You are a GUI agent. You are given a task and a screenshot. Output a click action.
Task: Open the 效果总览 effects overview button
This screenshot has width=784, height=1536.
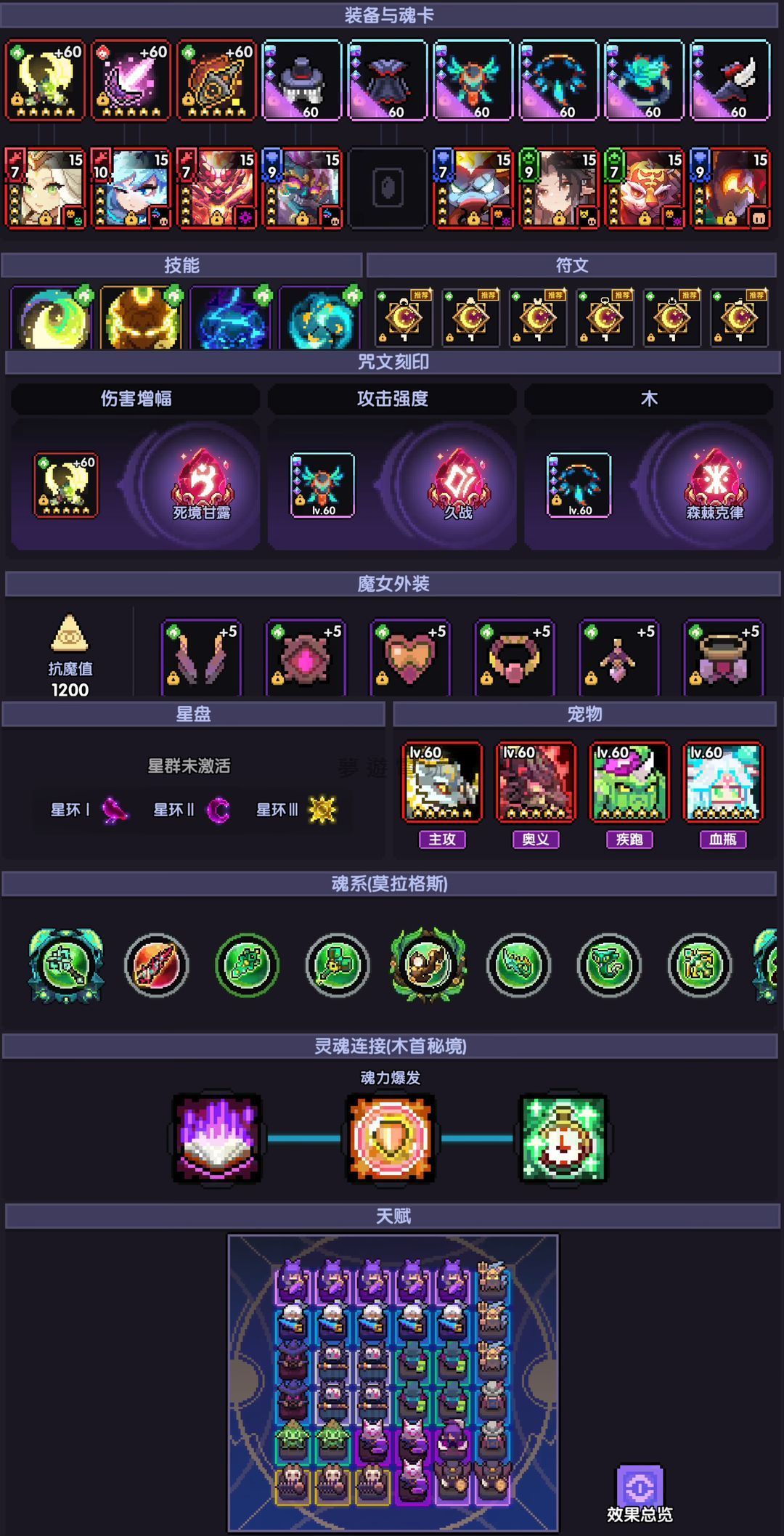[640, 1492]
